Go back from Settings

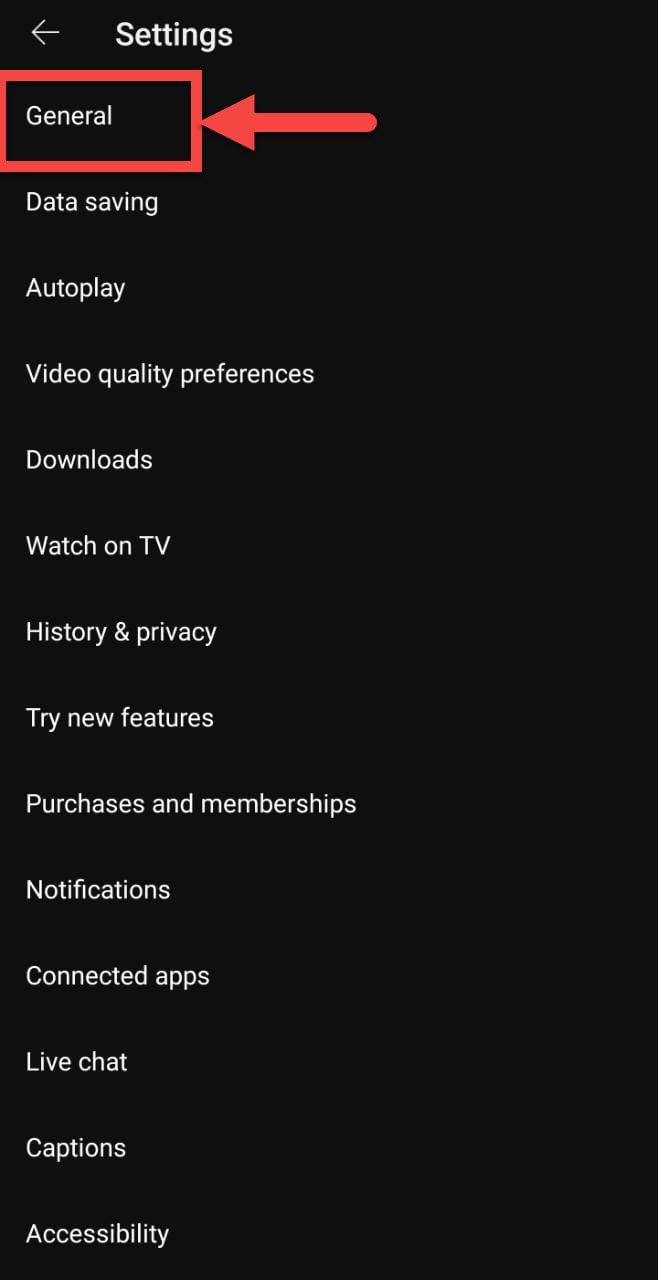pyautogui.click(x=45, y=33)
